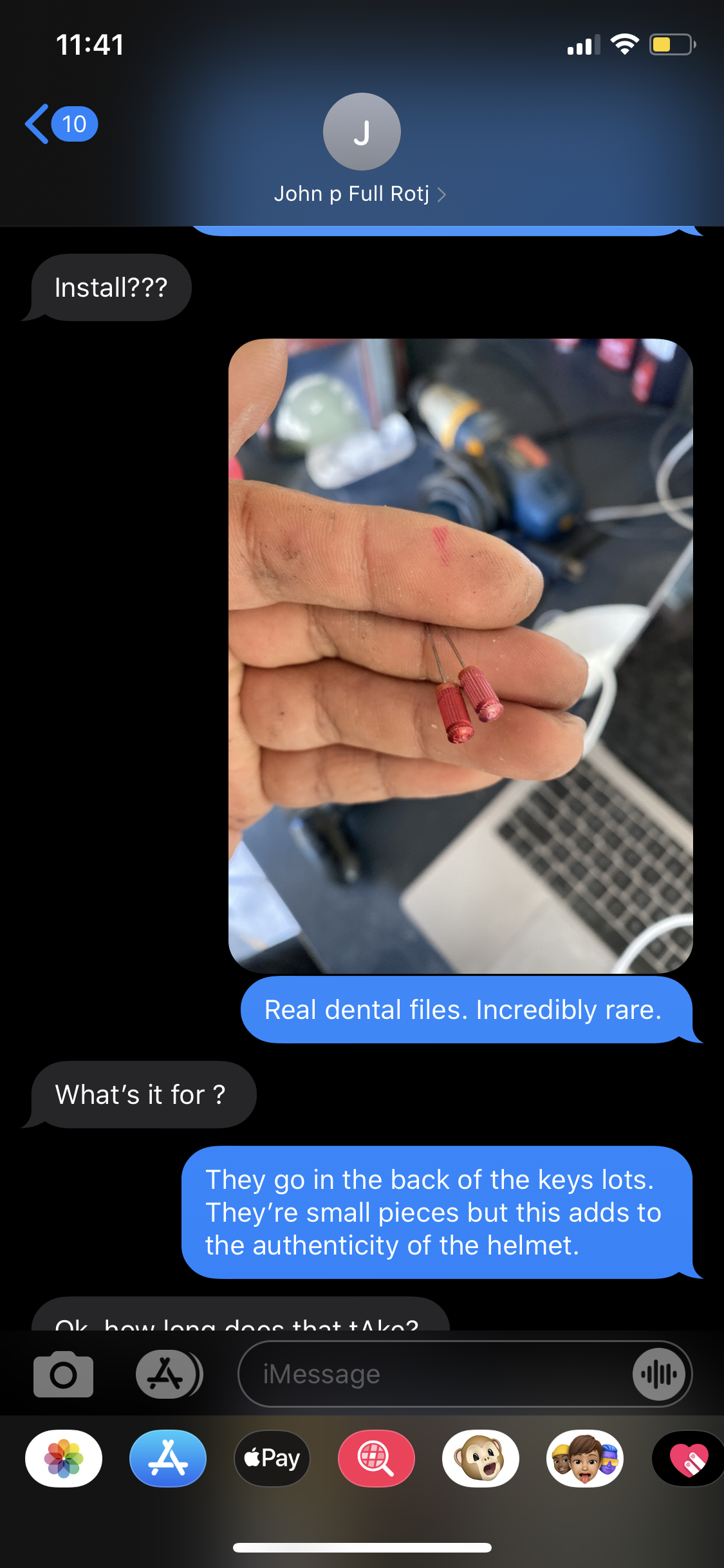Open the Digital Touch heart app
724x1568 pixels.
tap(688, 1459)
